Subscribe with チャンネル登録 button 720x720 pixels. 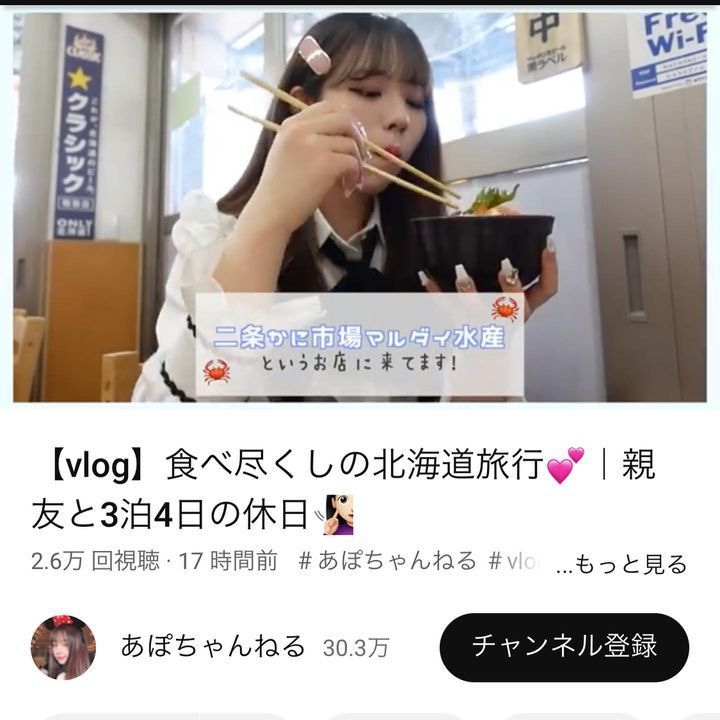(564, 647)
